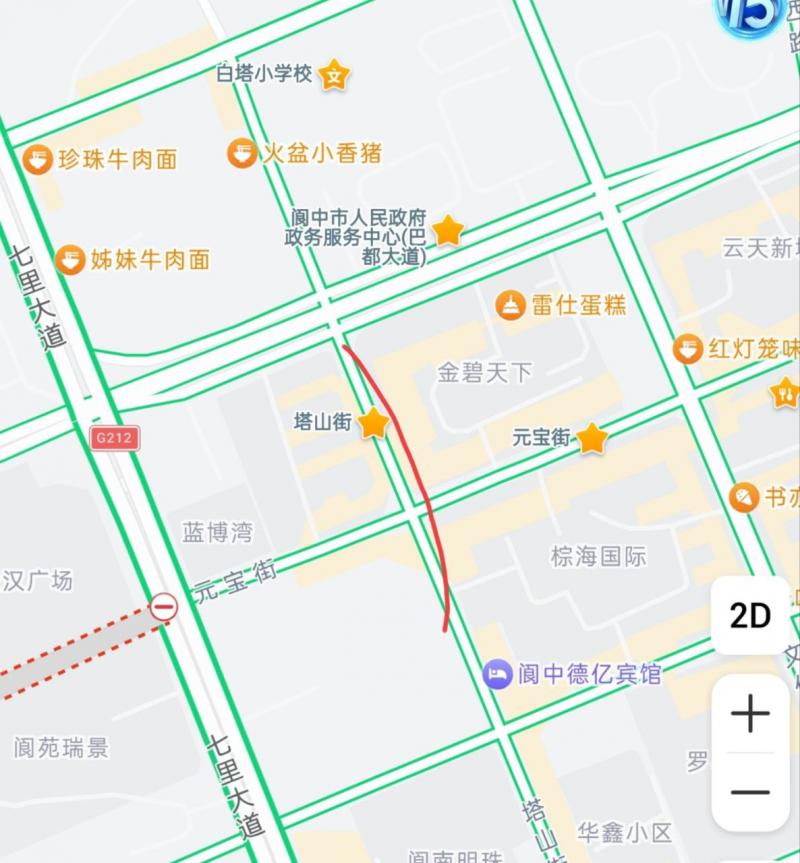Open the 元宝街 starred marker
Screen dimensions: 800x863
[x=592, y=437]
